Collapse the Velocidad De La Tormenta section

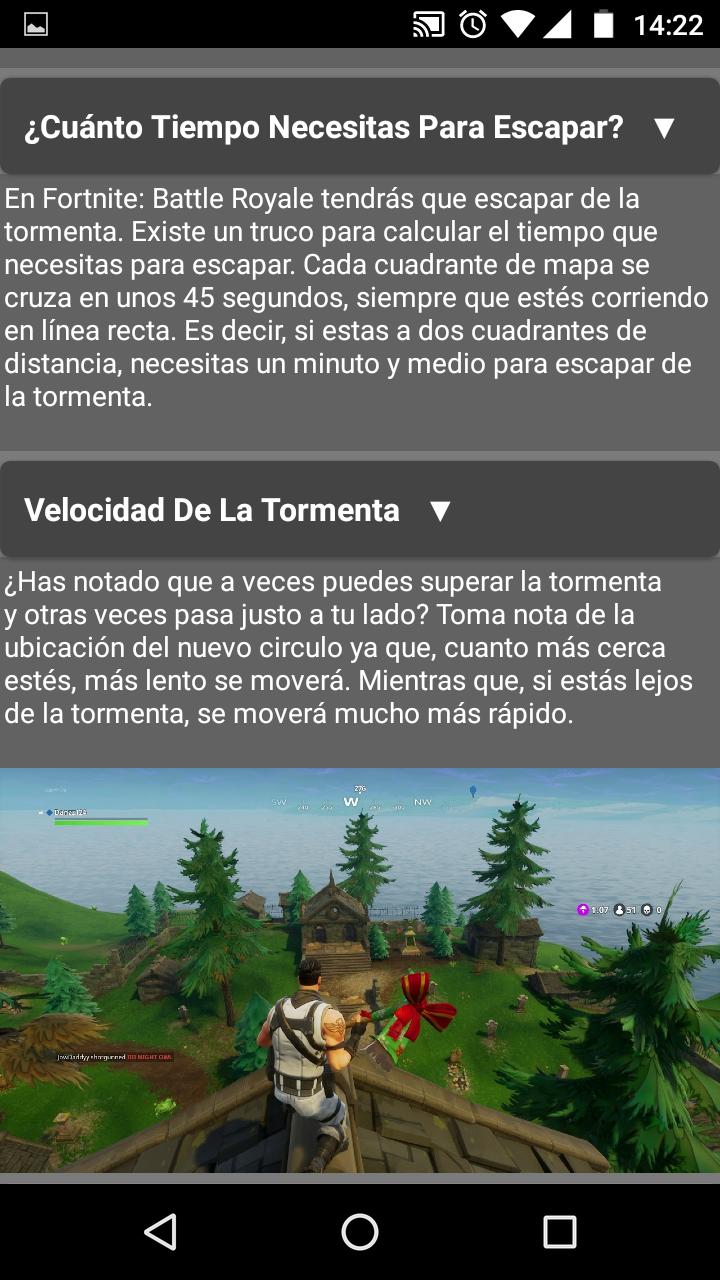pos(439,510)
